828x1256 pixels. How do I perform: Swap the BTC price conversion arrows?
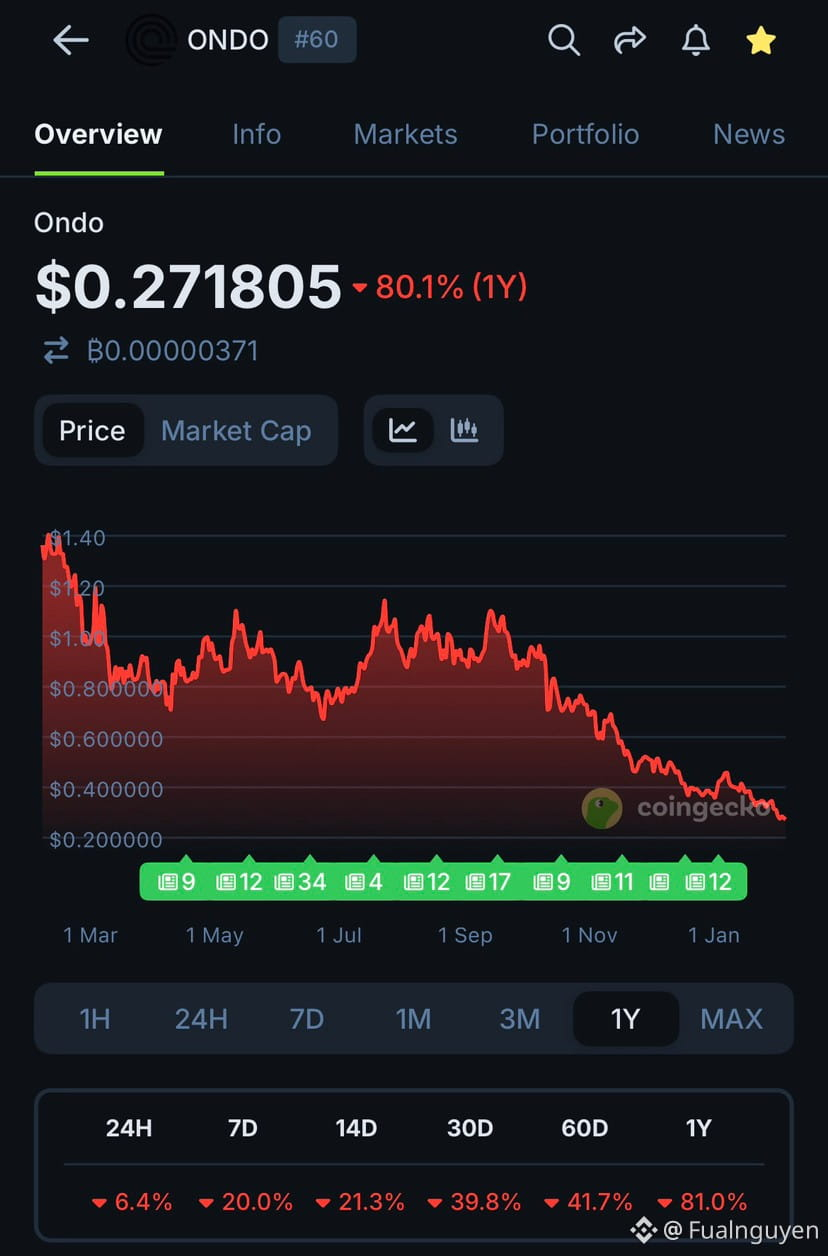56,350
